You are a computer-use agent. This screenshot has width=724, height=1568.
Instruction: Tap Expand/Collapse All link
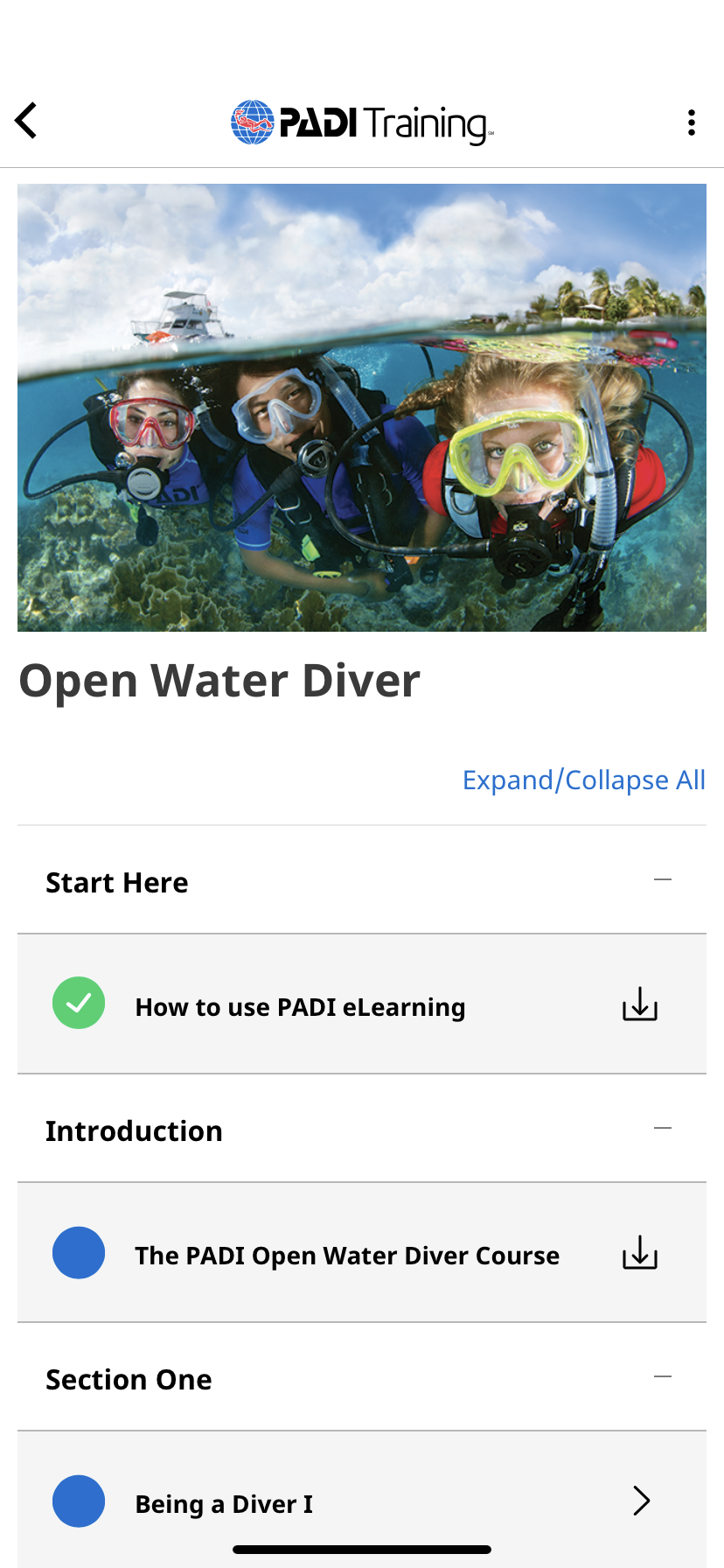coord(583,780)
